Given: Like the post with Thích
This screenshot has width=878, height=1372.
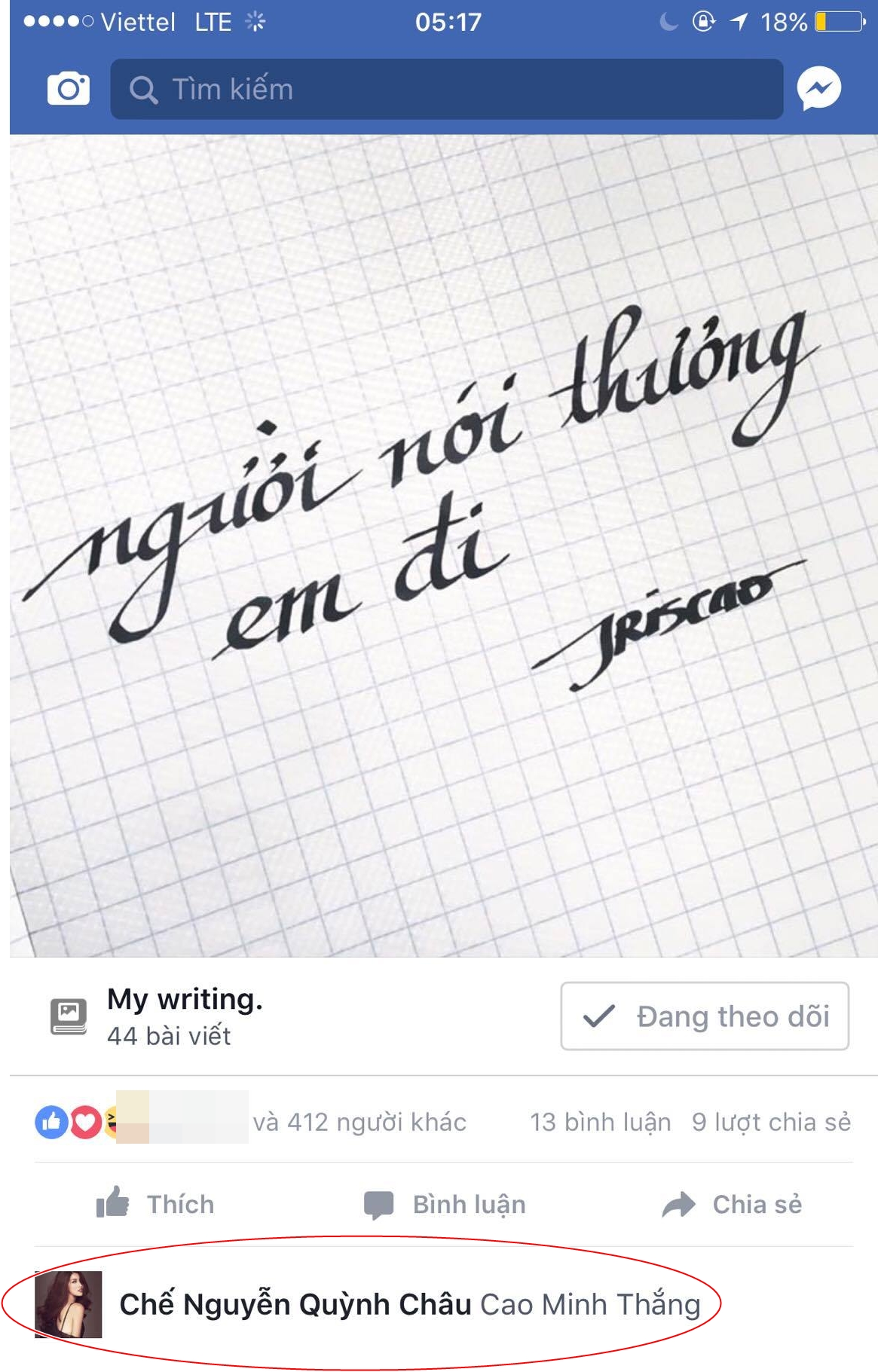Looking at the screenshot, I should pos(156,1204).
